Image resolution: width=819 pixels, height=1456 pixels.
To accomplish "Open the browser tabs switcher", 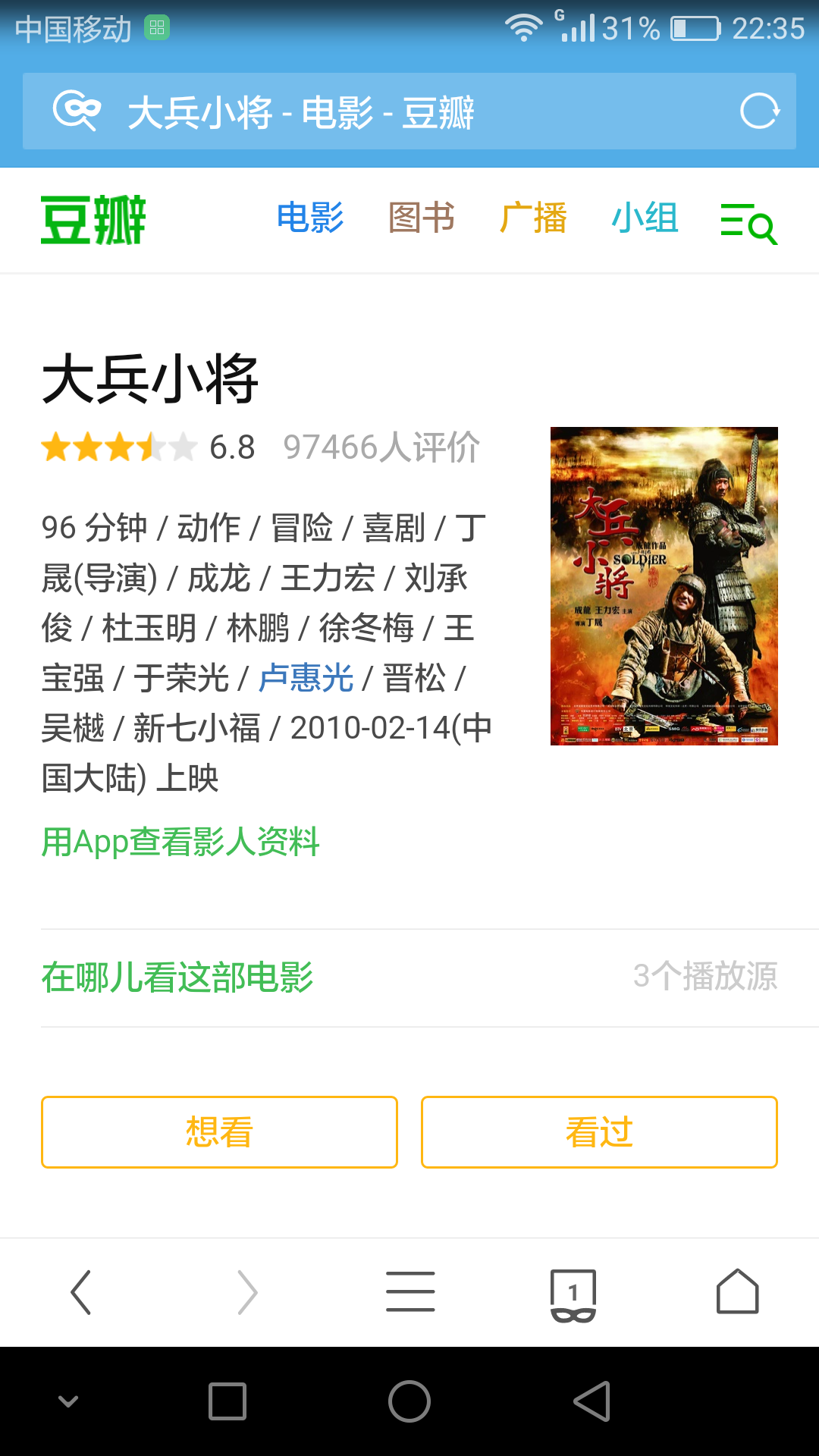I will tap(573, 1294).
